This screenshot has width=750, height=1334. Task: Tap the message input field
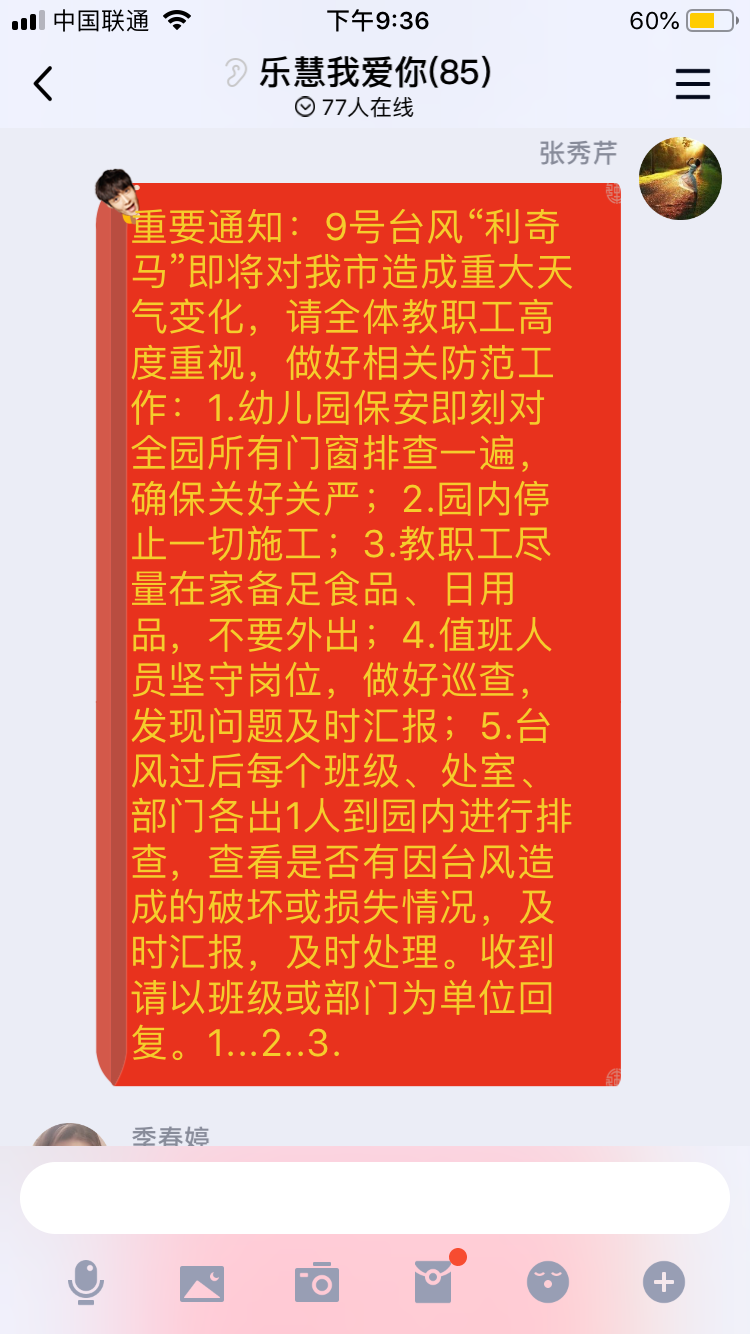click(x=375, y=1197)
